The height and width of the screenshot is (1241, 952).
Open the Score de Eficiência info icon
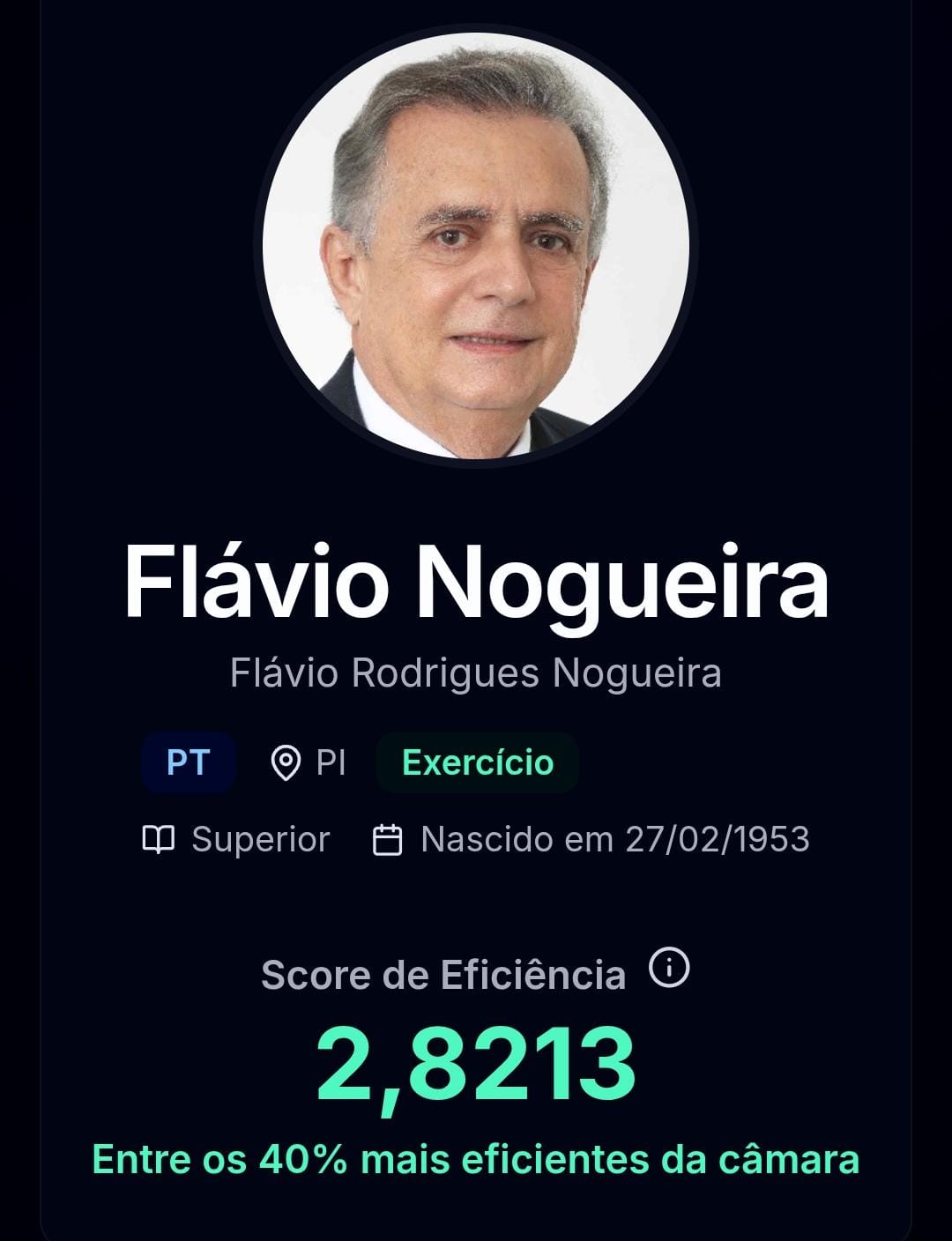(669, 969)
